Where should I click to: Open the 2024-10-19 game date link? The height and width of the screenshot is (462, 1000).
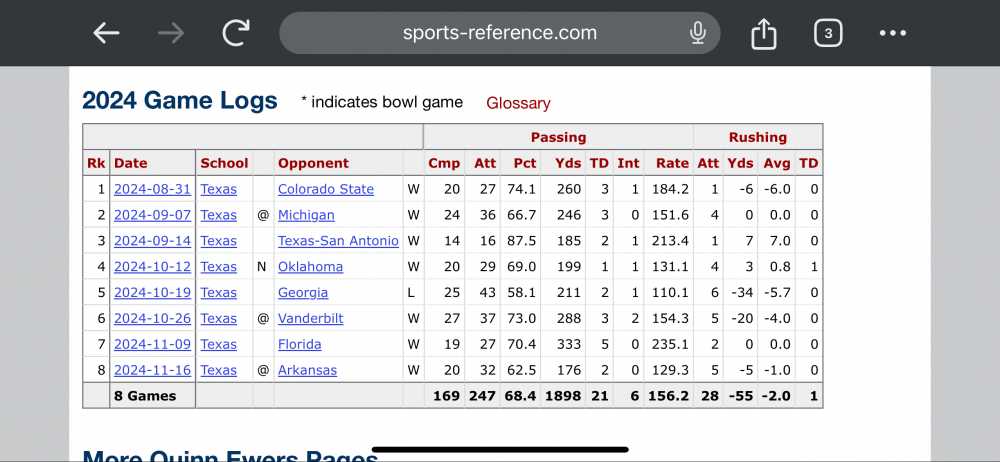[x=152, y=293]
